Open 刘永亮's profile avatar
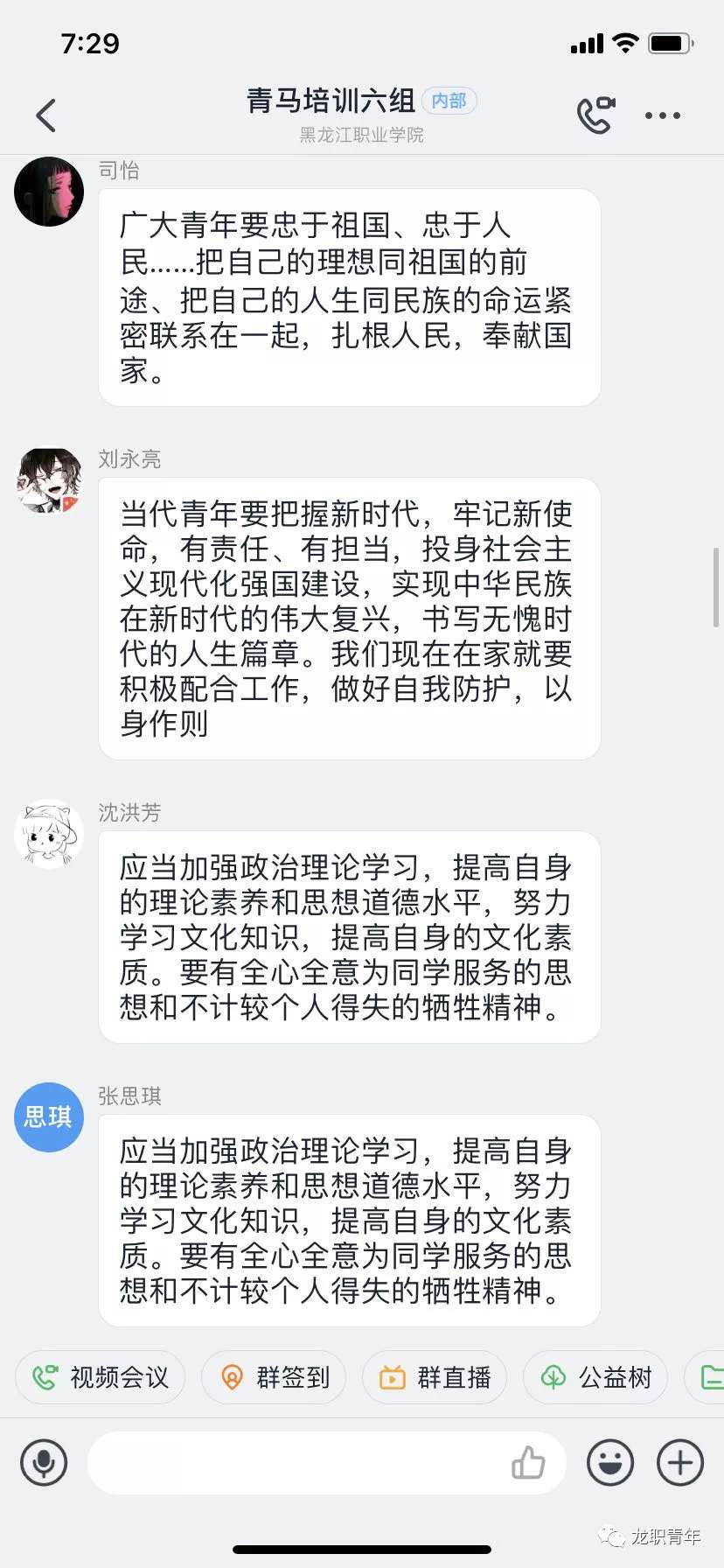Image resolution: width=724 pixels, height=1568 pixels. tap(49, 480)
